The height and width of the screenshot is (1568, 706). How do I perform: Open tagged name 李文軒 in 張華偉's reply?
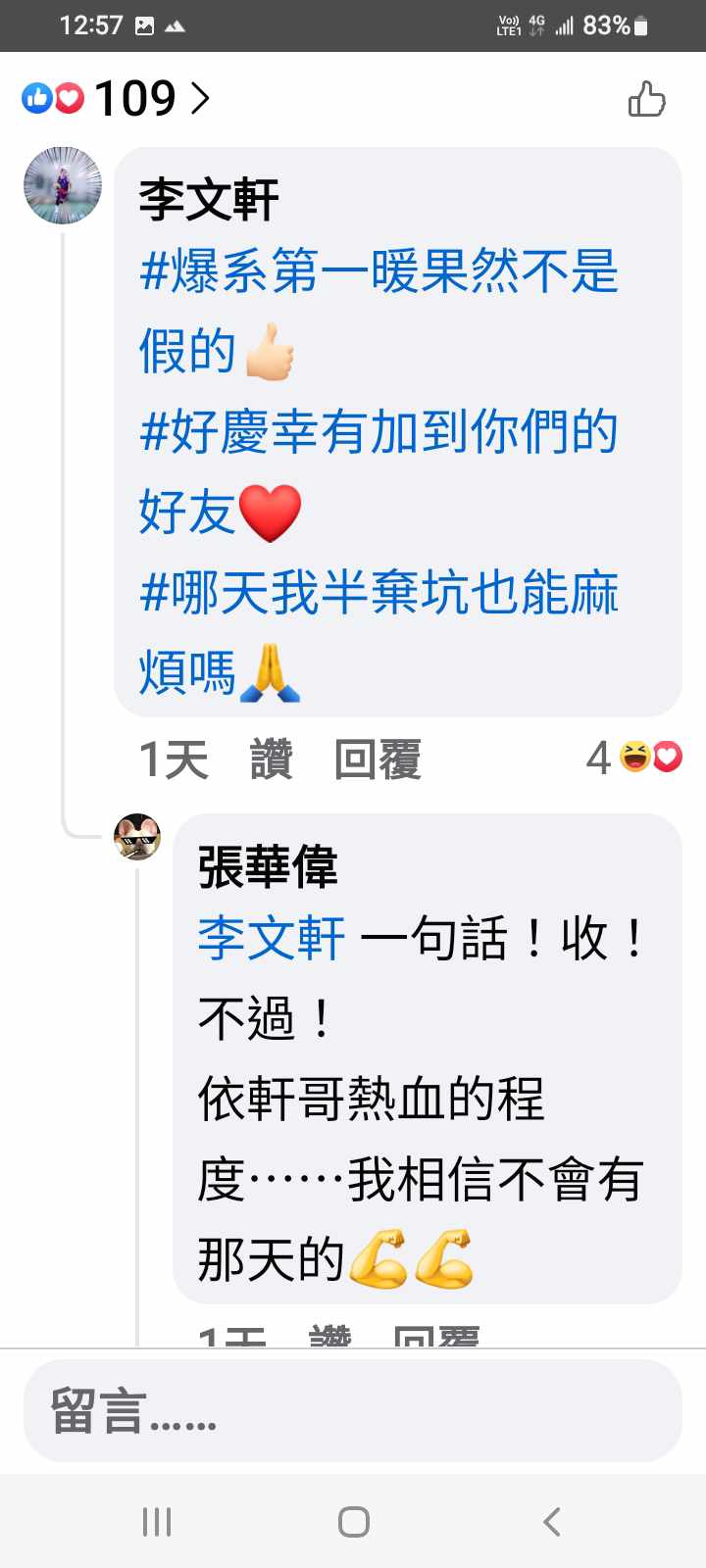272,939
